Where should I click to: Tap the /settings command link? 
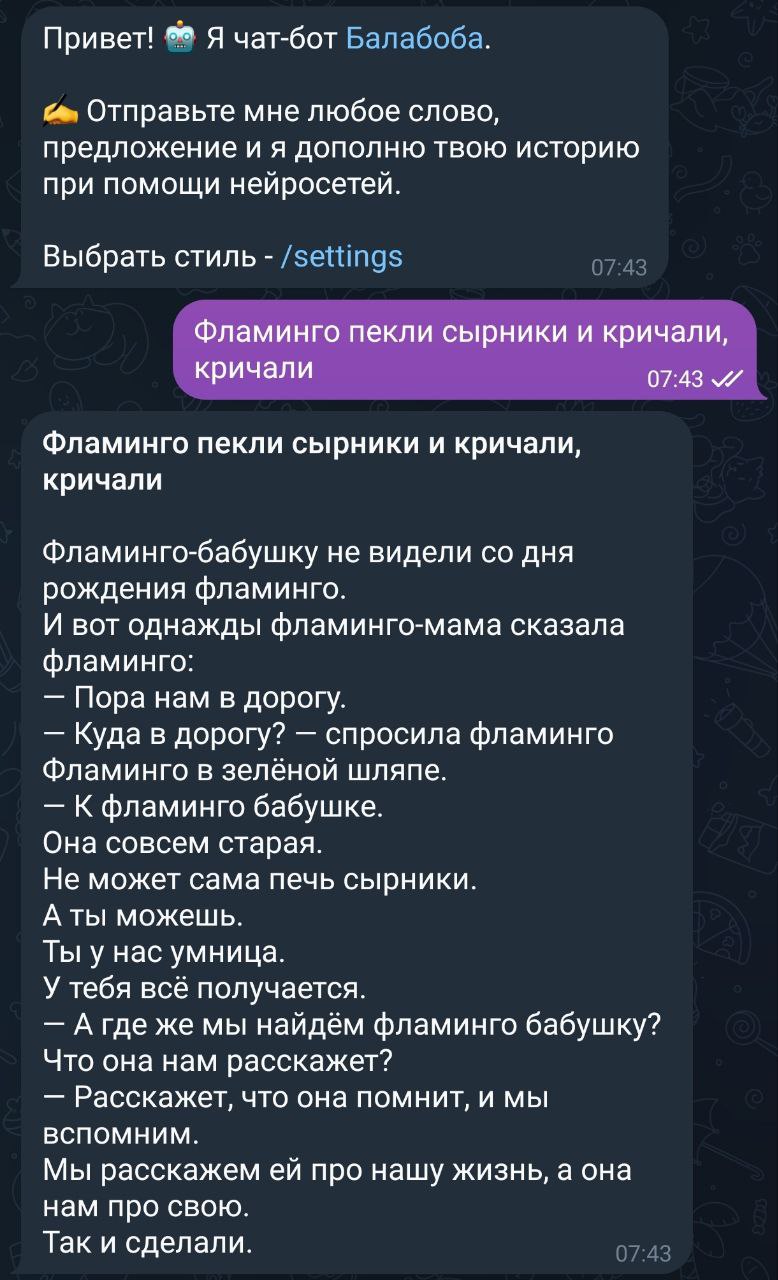pyautogui.click(x=343, y=256)
